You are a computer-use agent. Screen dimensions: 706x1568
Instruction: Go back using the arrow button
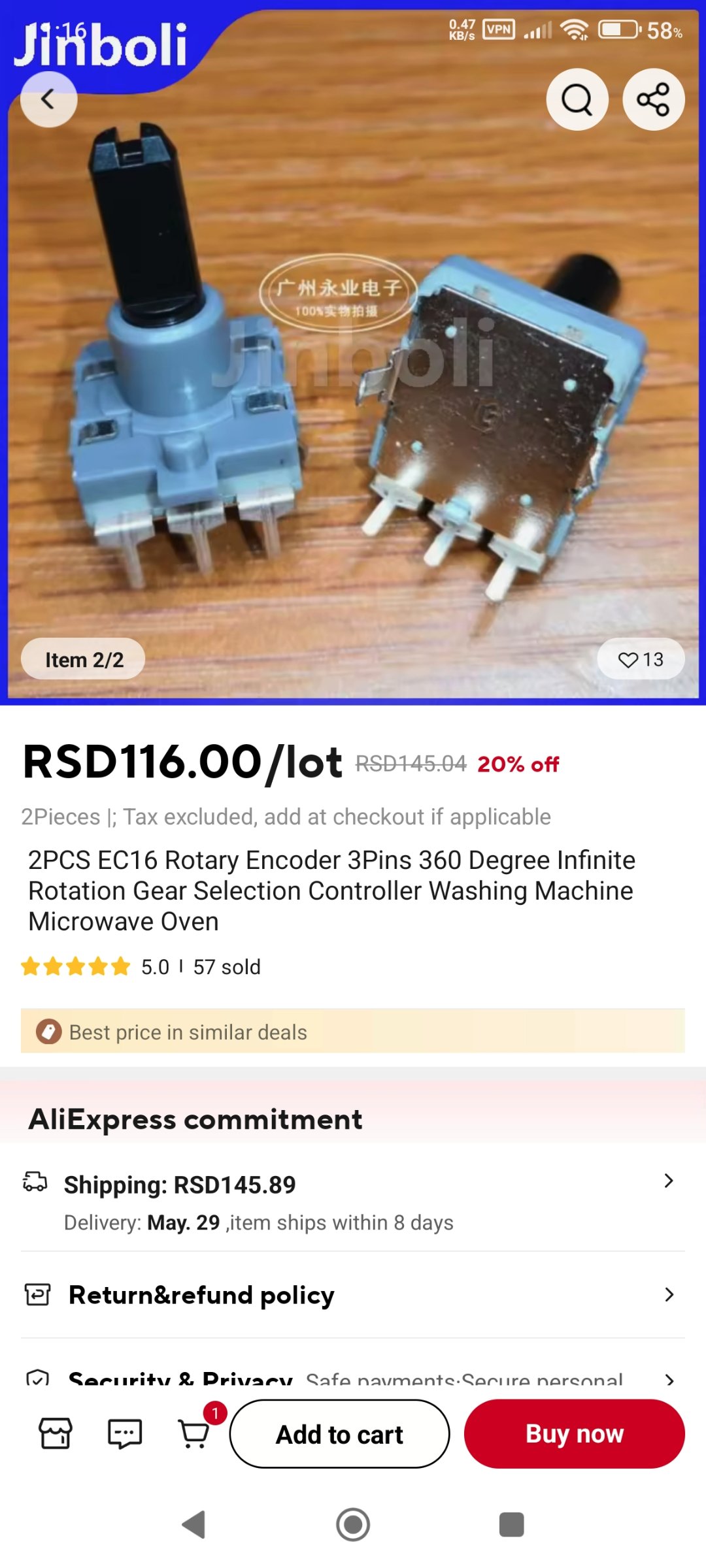[x=48, y=99]
